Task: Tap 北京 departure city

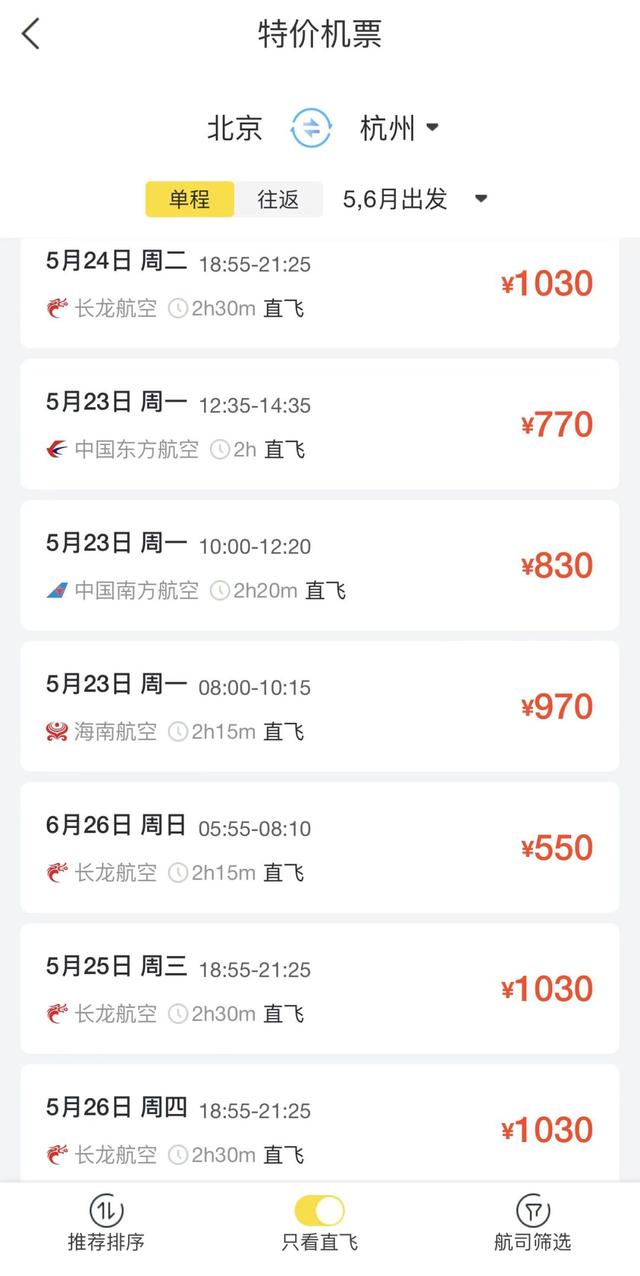Action: [x=234, y=128]
